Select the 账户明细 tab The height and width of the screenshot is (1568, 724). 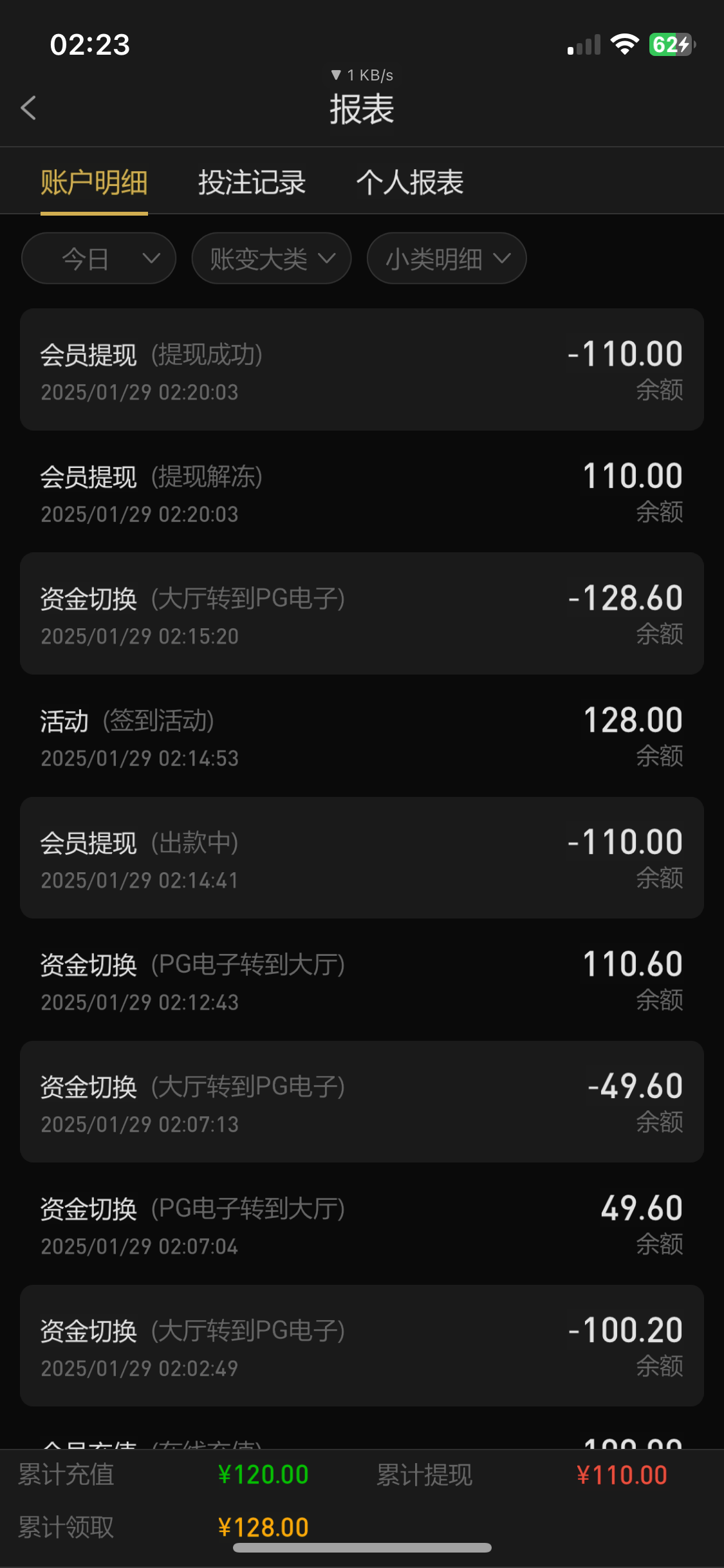click(x=94, y=182)
